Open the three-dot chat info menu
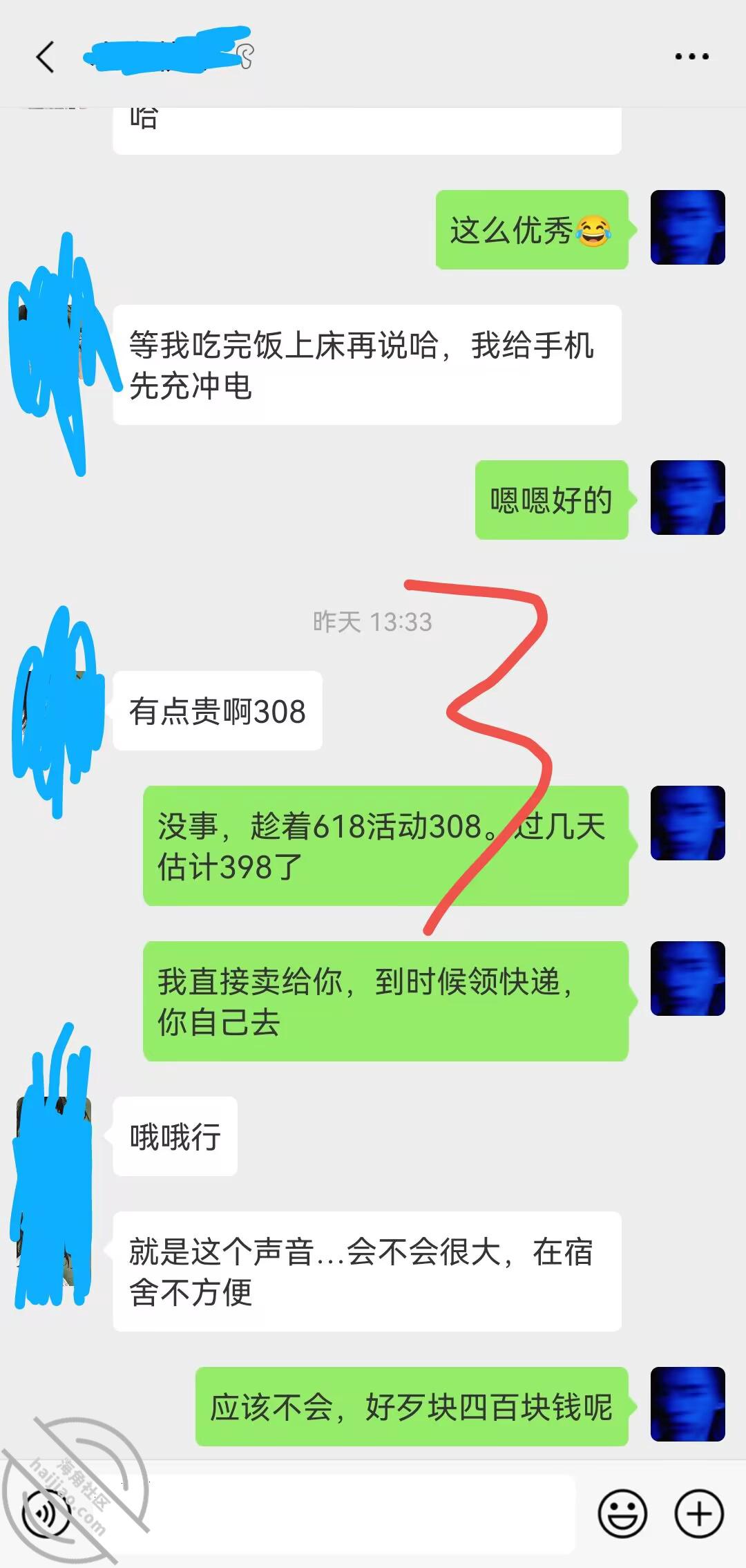 691,57
